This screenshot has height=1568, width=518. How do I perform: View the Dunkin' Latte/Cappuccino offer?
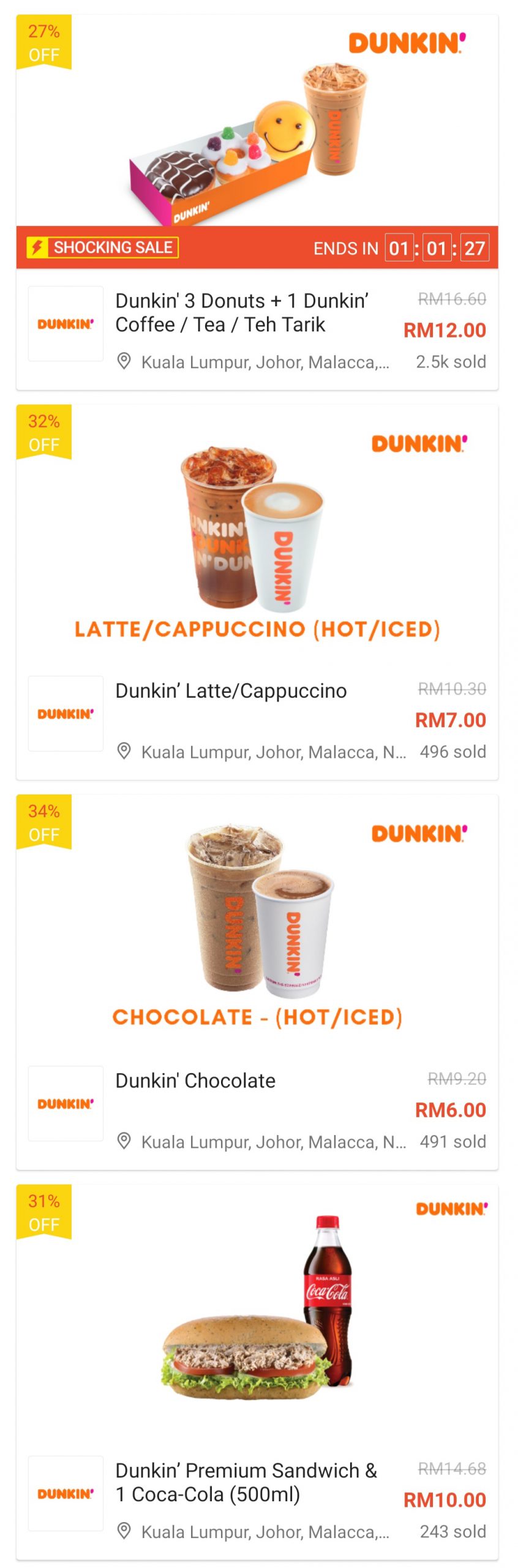pyautogui.click(x=231, y=691)
